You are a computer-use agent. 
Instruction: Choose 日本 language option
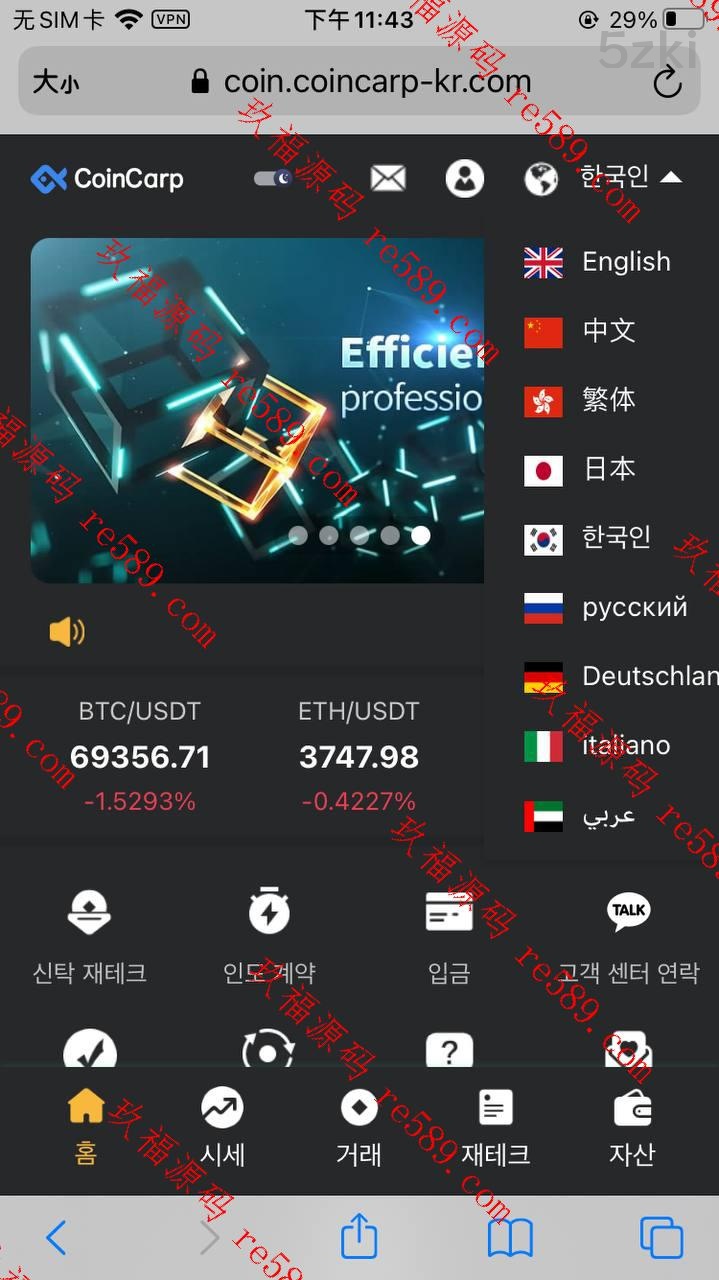(x=608, y=469)
